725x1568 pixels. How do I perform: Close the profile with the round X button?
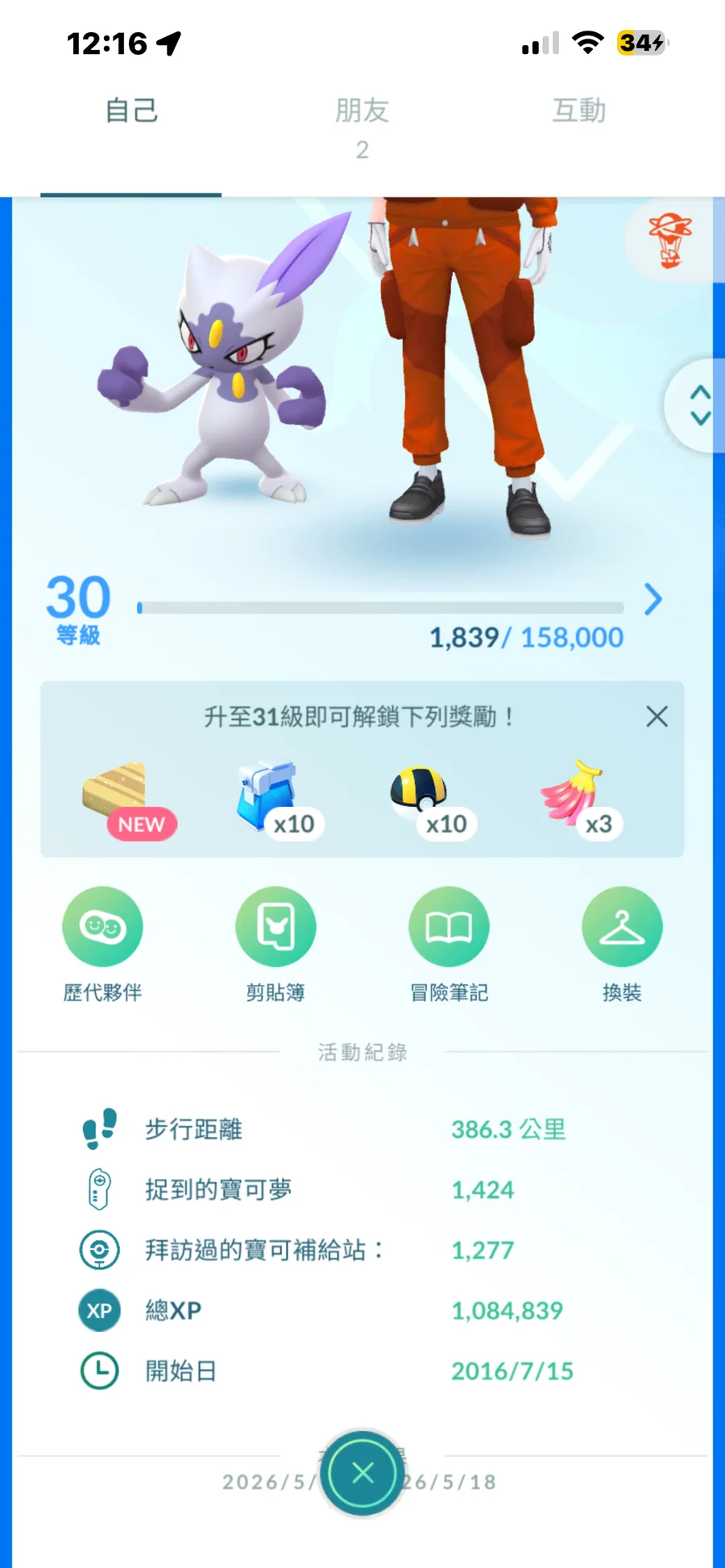click(362, 1473)
